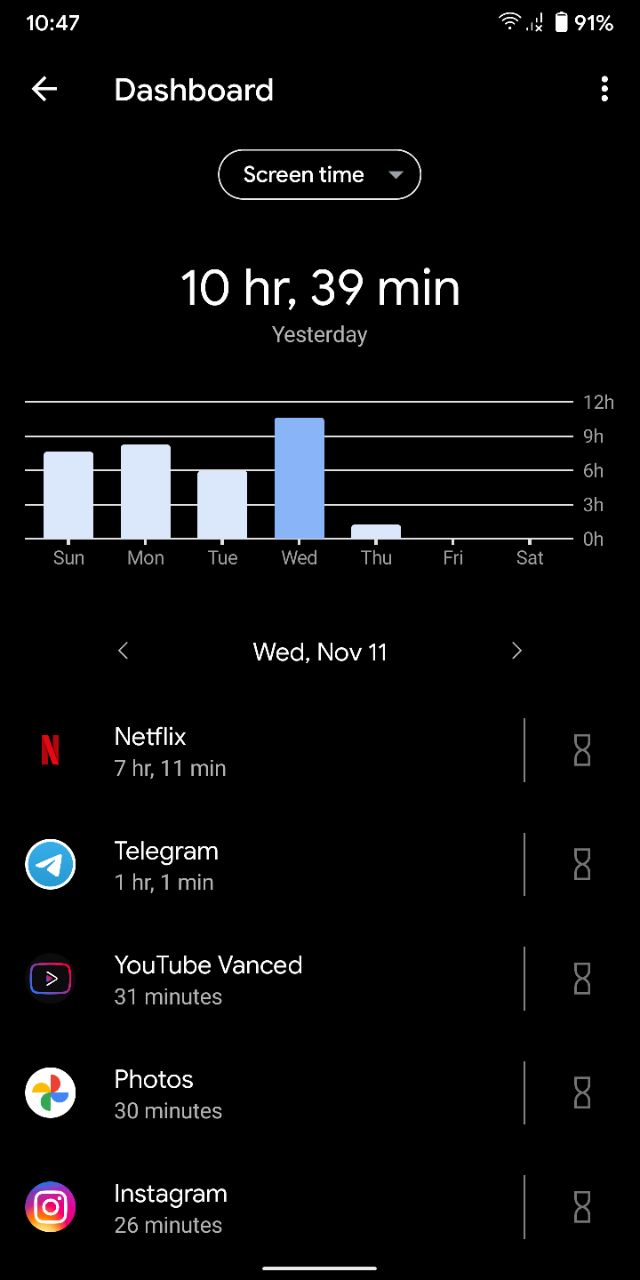640x1280 pixels.
Task: Select the Sunday bar in the chart
Action: click(68, 495)
